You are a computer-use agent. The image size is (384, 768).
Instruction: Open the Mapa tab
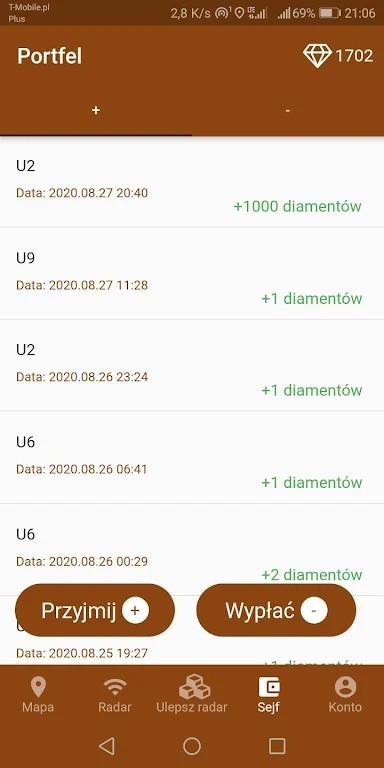pos(38,695)
